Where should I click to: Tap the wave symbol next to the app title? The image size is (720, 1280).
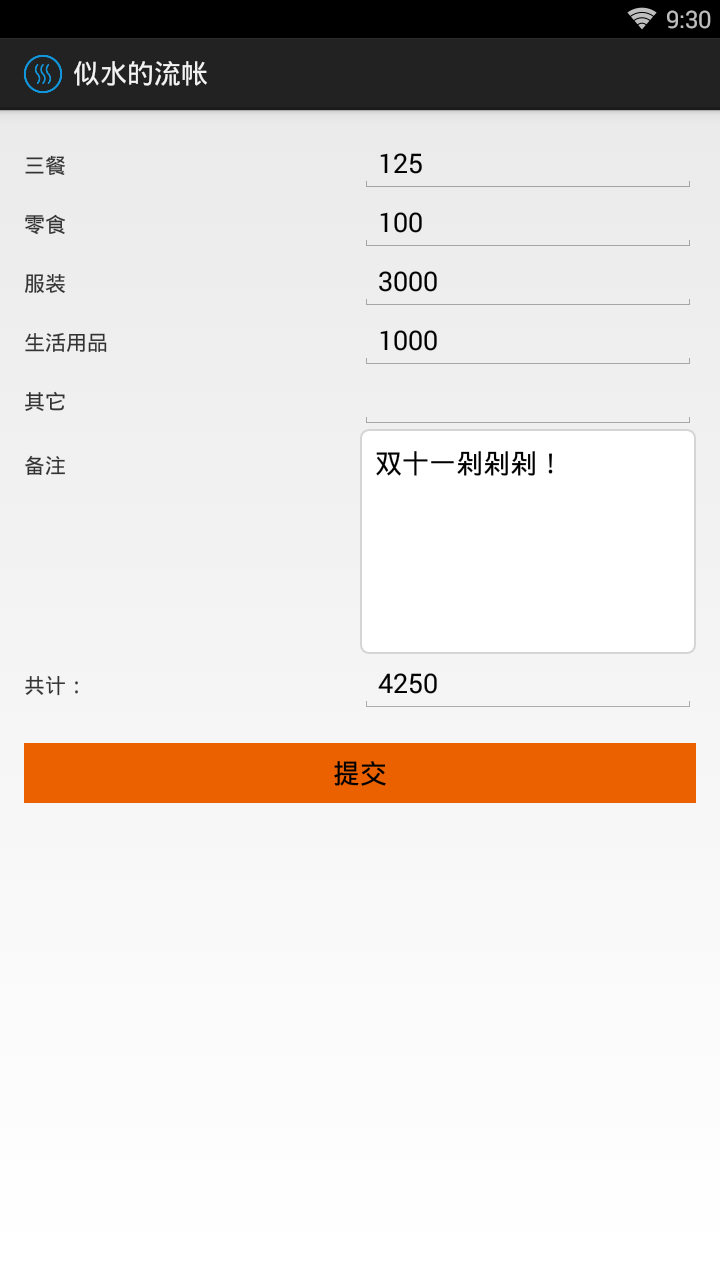[x=42, y=73]
